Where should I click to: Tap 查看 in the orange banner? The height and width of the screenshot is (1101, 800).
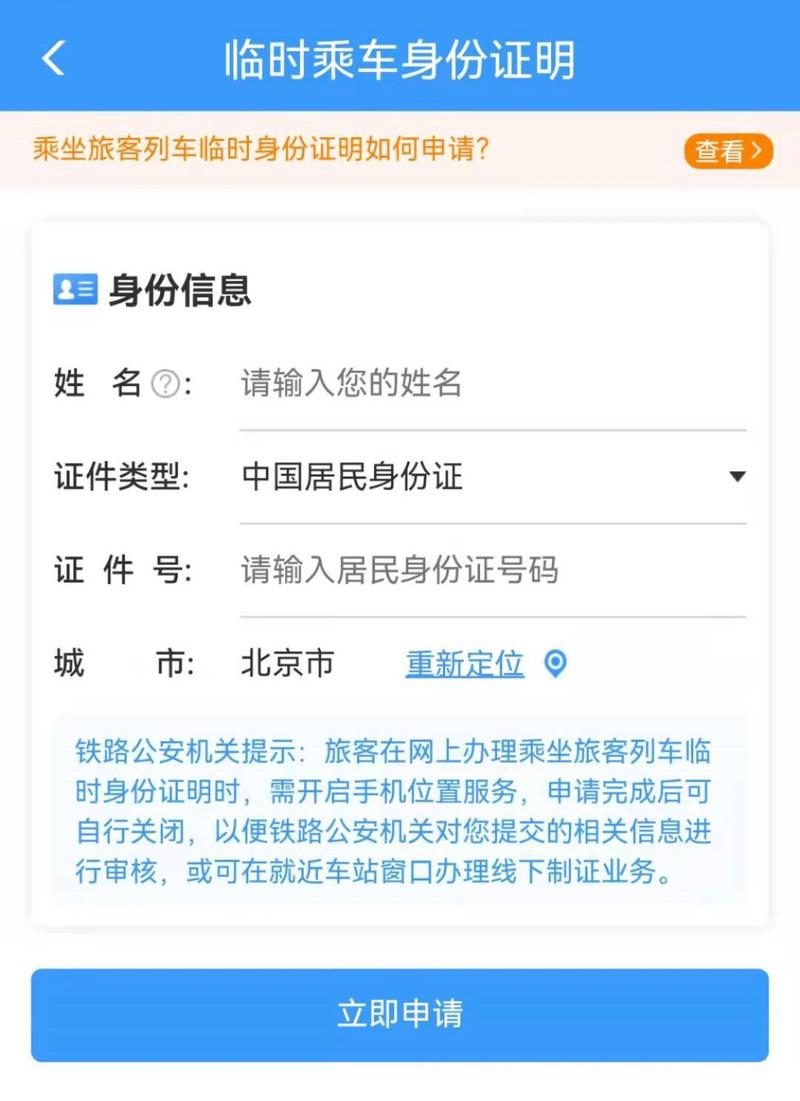tap(728, 151)
